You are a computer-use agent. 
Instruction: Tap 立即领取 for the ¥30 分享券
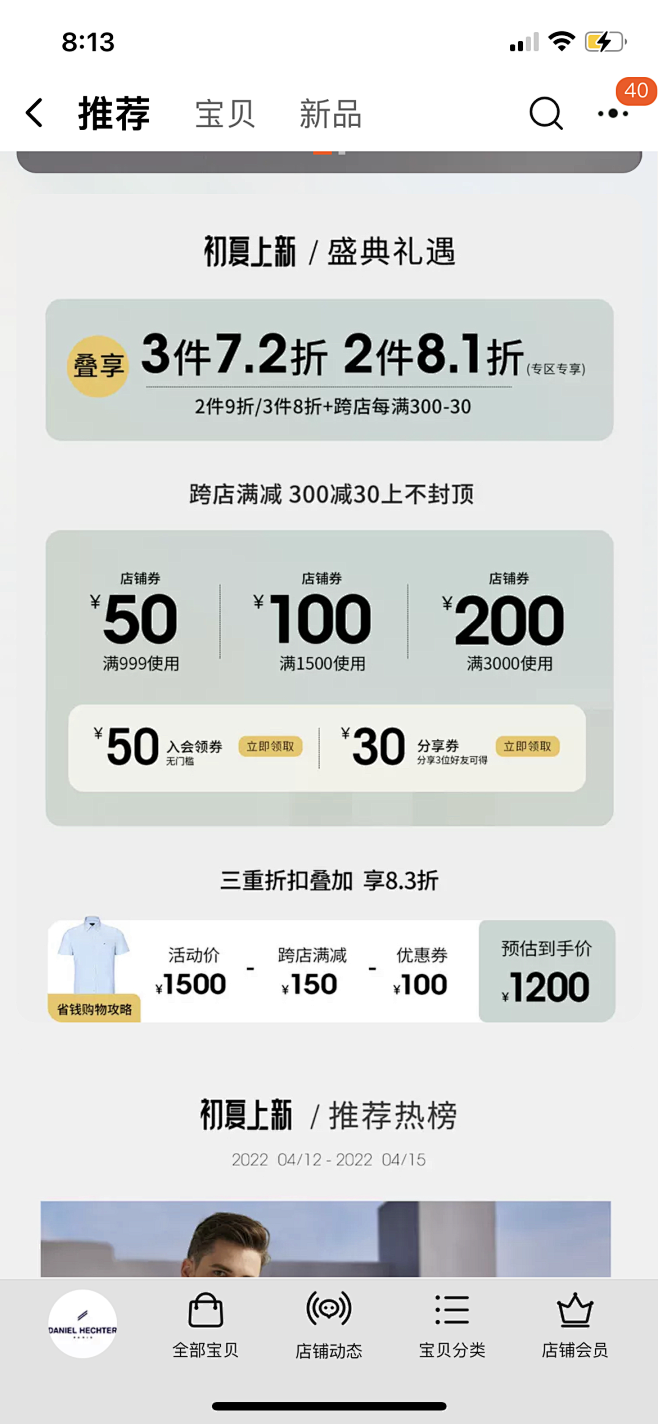point(528,747)
